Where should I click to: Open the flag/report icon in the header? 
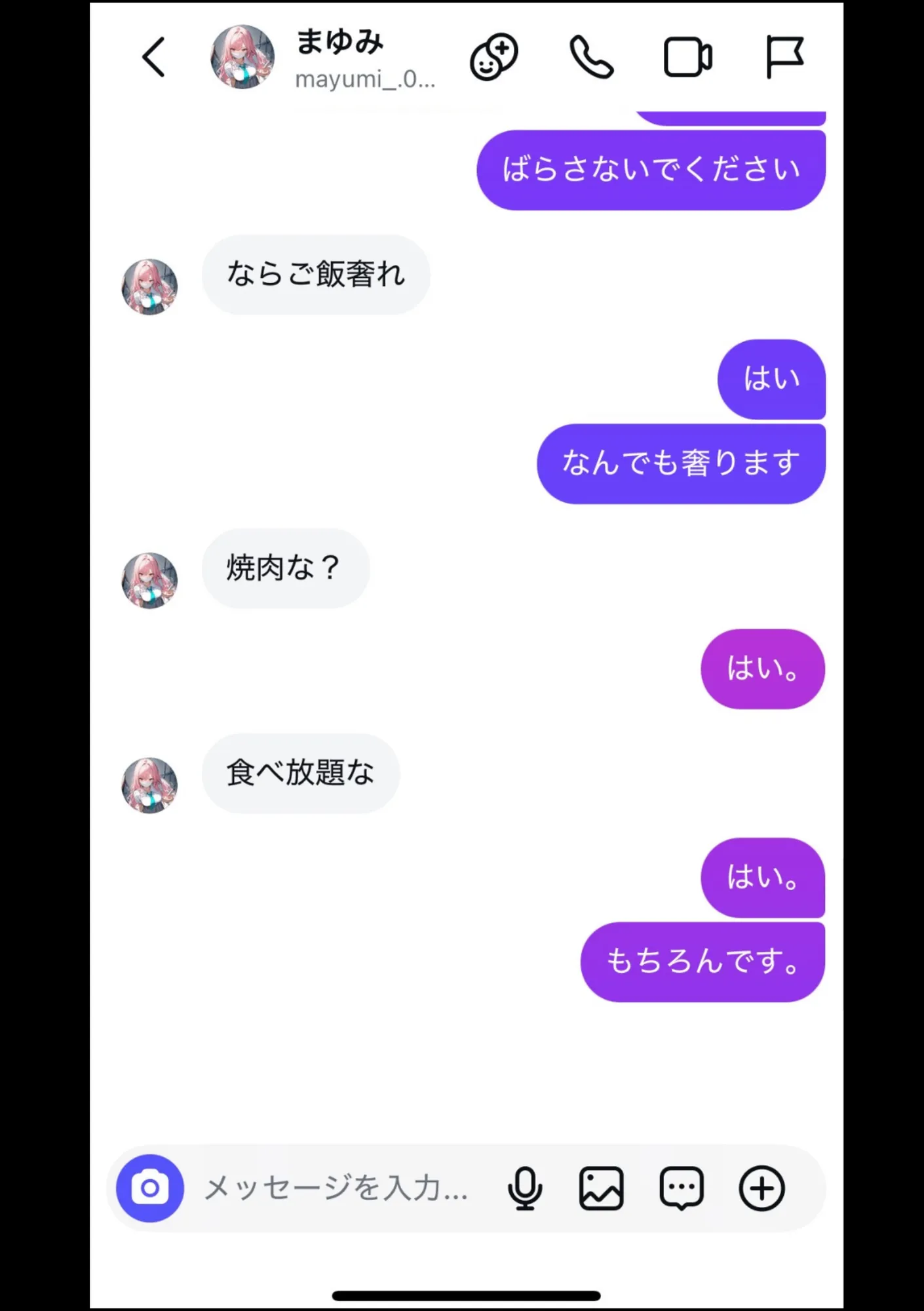coord(784,56)
